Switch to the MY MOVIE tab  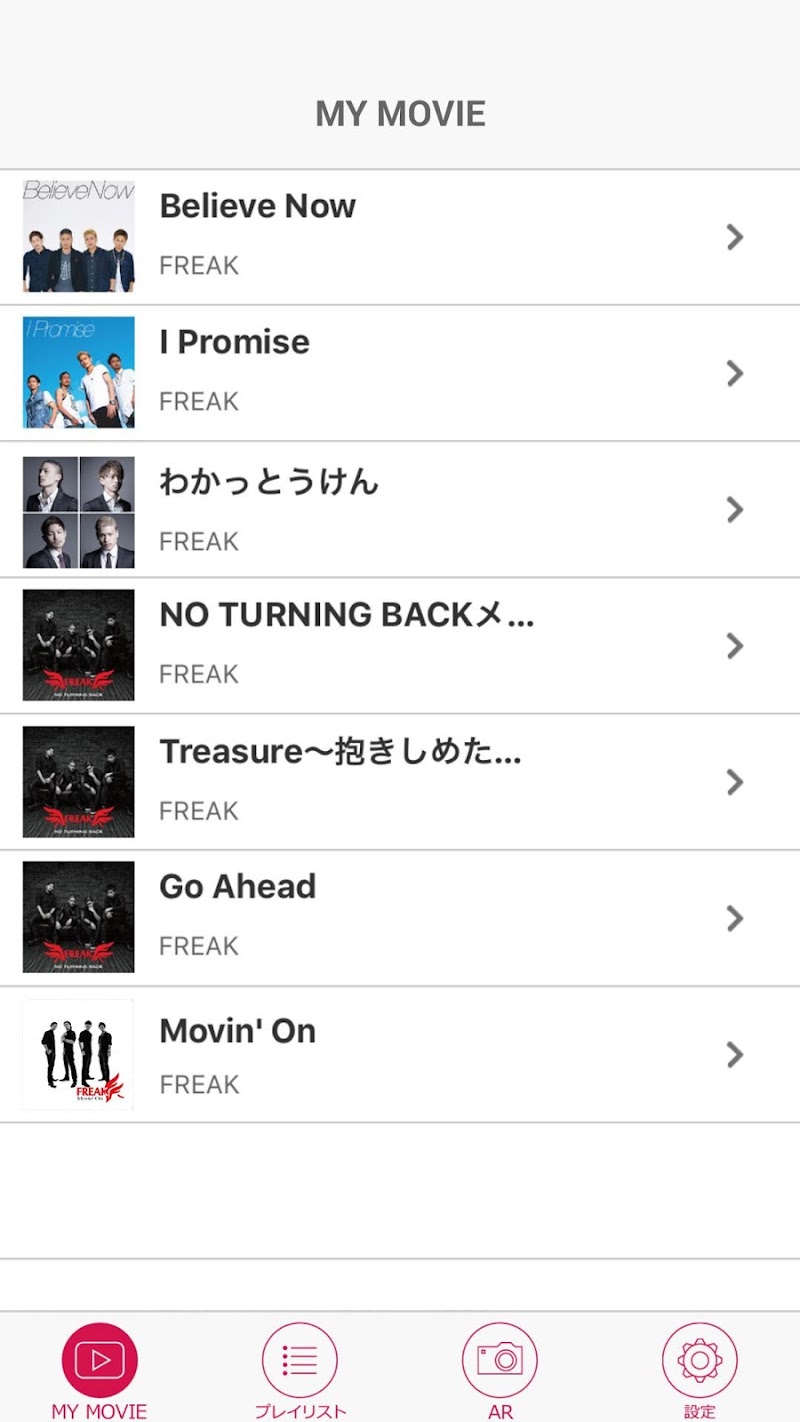point(100,1370)
